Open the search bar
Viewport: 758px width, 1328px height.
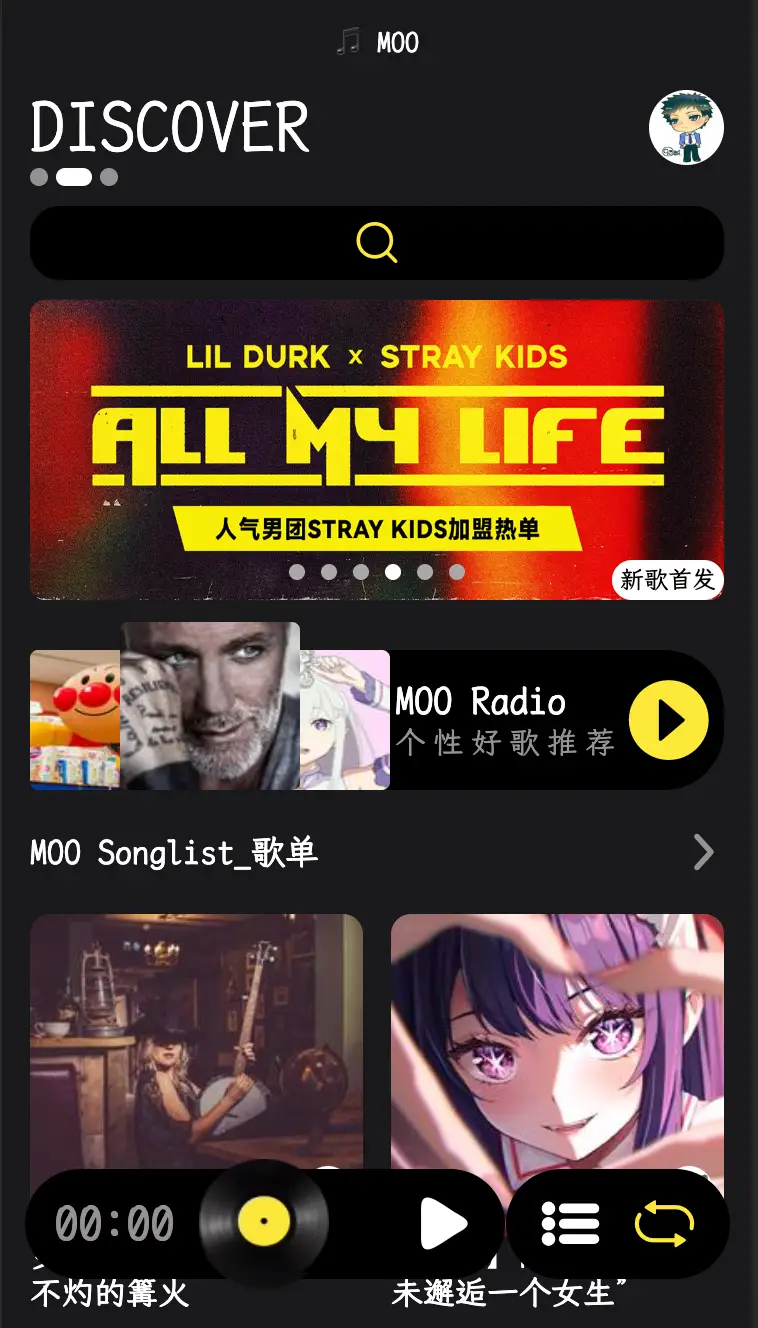377,243
